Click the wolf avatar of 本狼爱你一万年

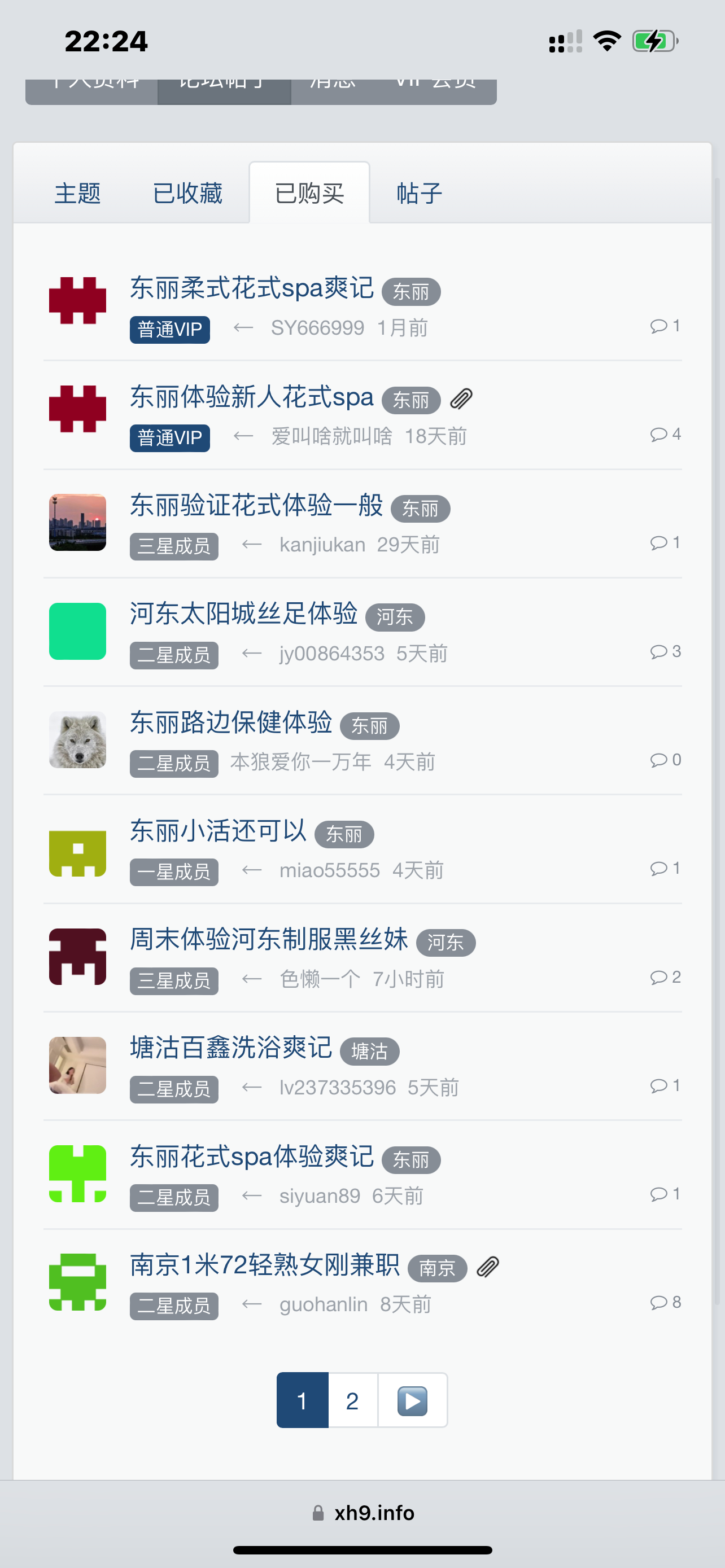(77, 739)
